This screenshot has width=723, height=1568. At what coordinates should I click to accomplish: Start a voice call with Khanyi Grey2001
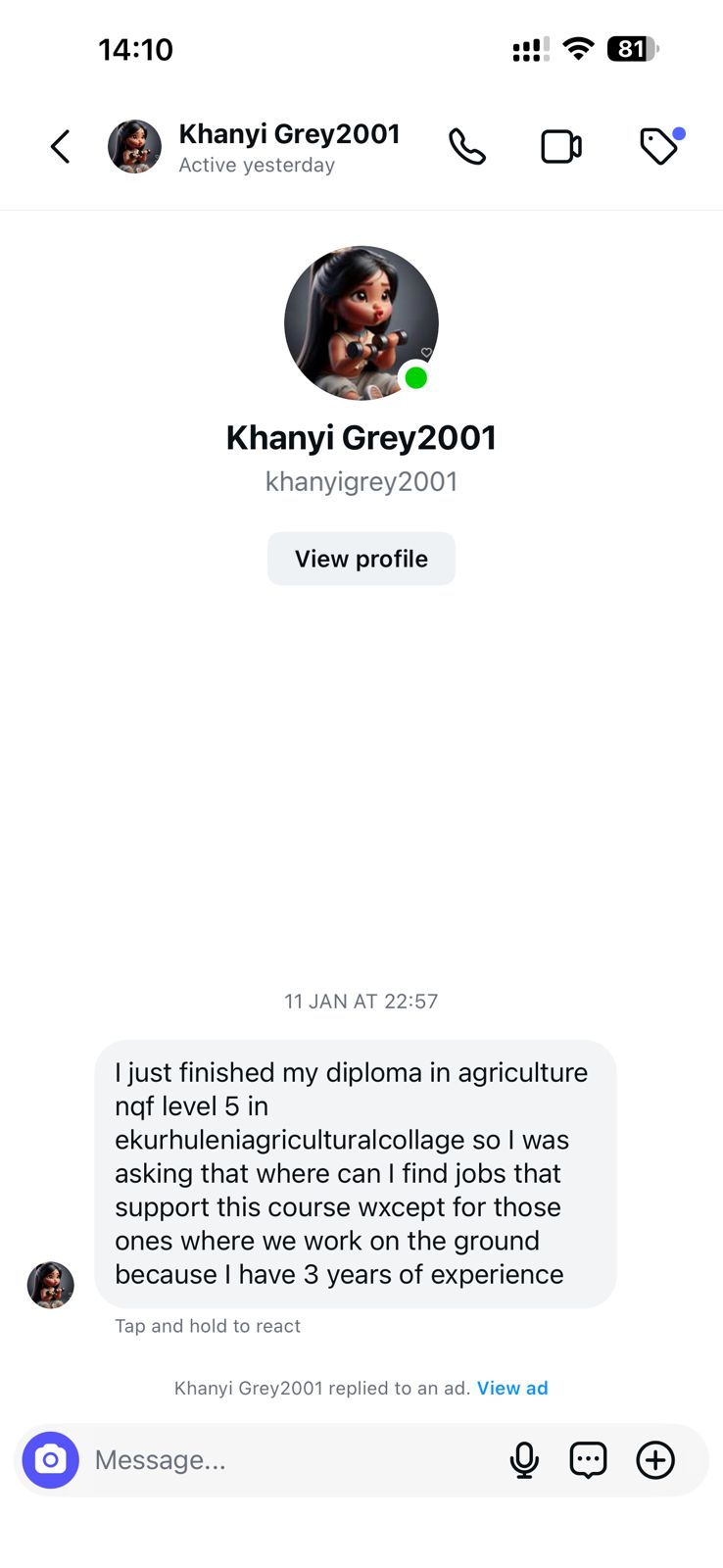click(467, 147)
